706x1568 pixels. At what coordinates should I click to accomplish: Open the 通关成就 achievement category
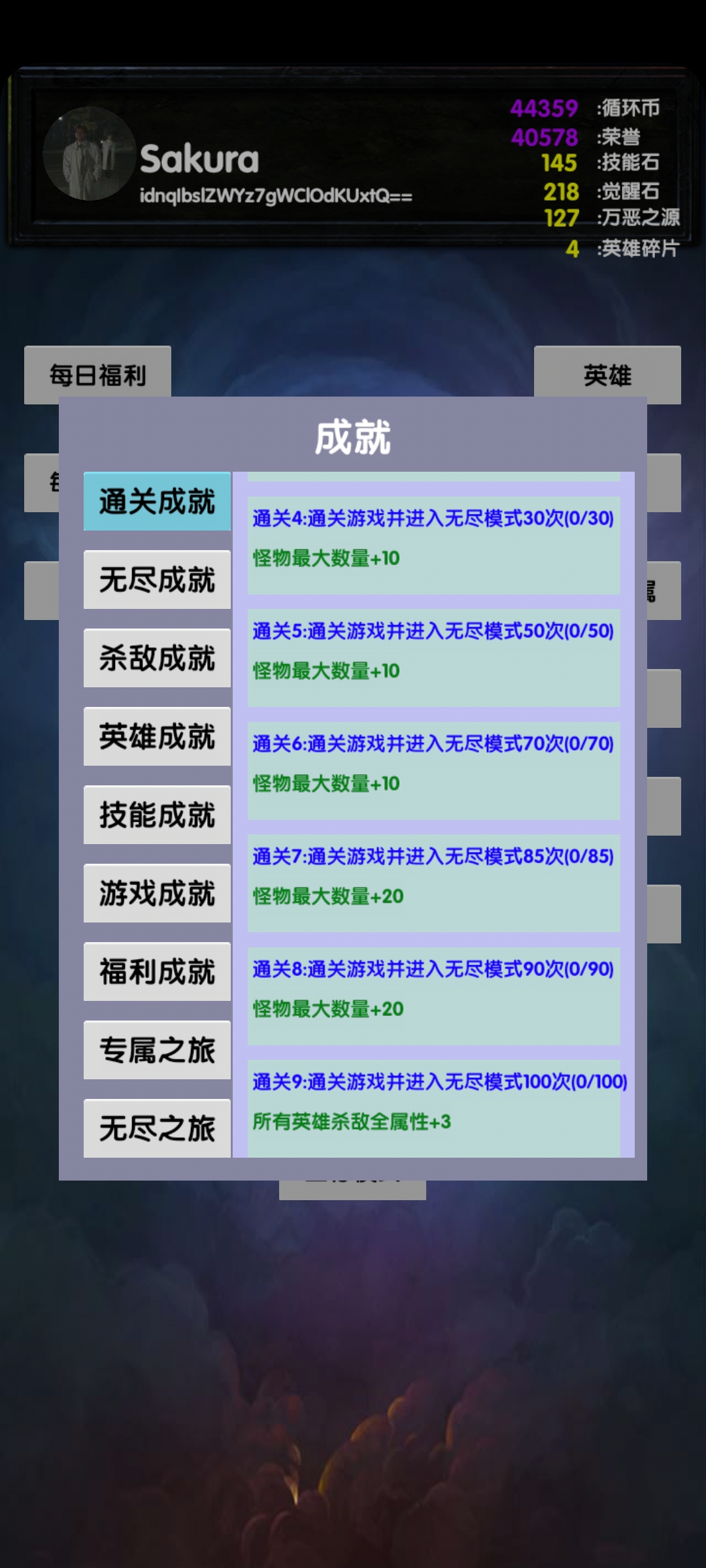[x=157, y=500]
